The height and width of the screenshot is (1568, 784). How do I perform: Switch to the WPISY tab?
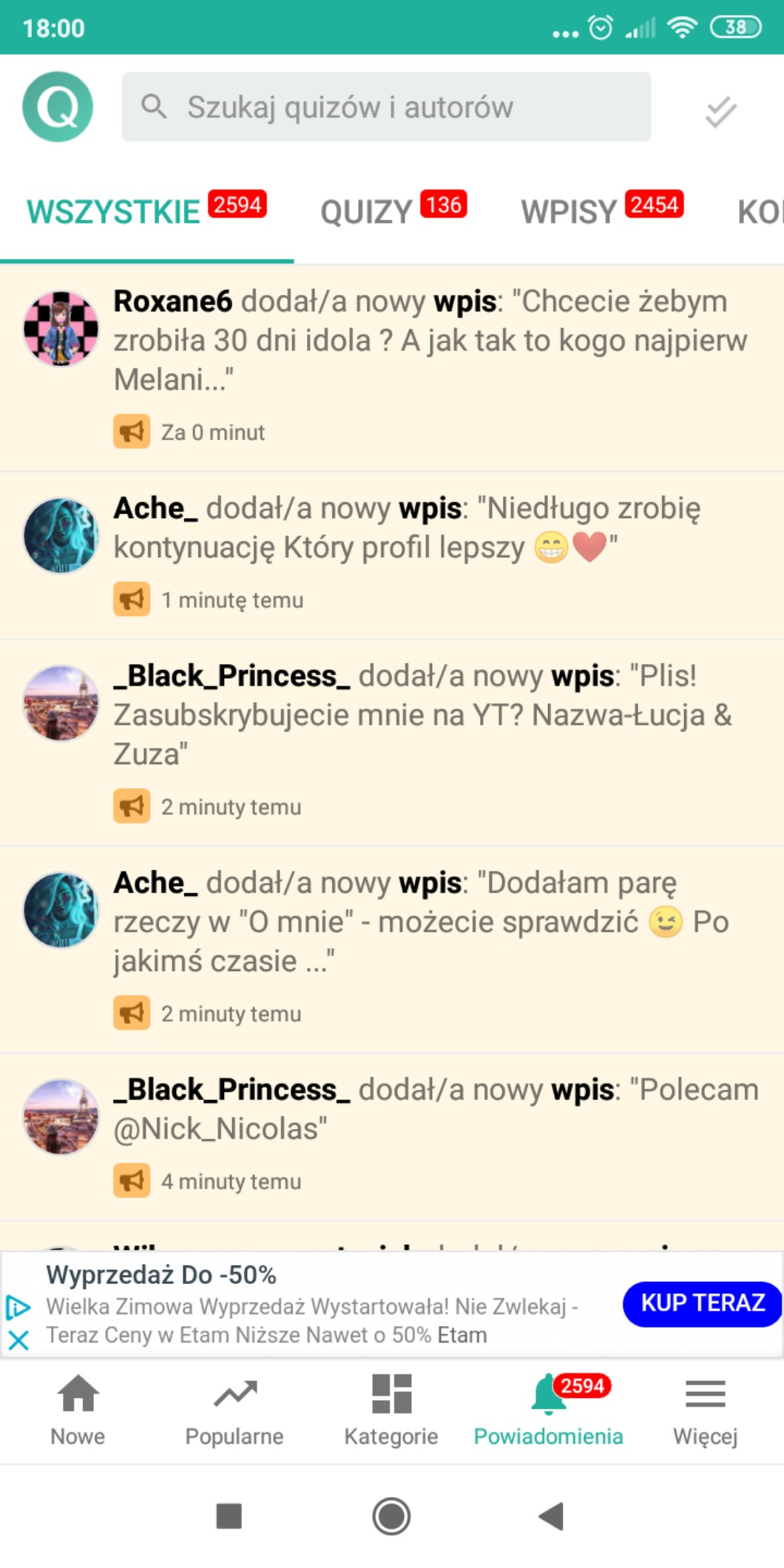tap(601, 212)
